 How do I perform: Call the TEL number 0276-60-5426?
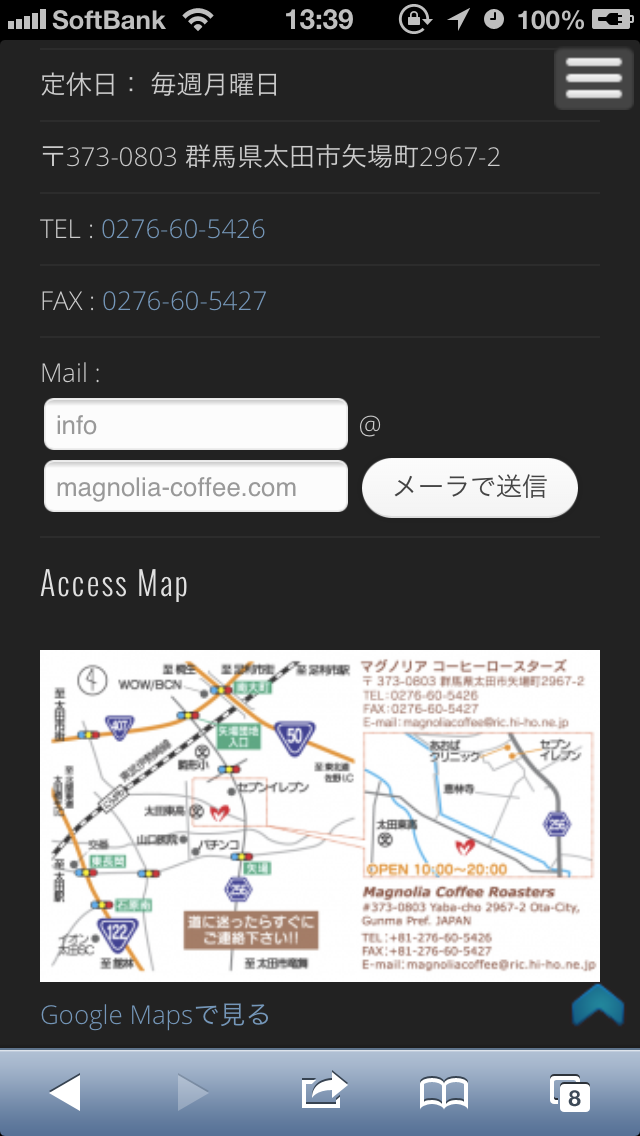click(183, 229)
